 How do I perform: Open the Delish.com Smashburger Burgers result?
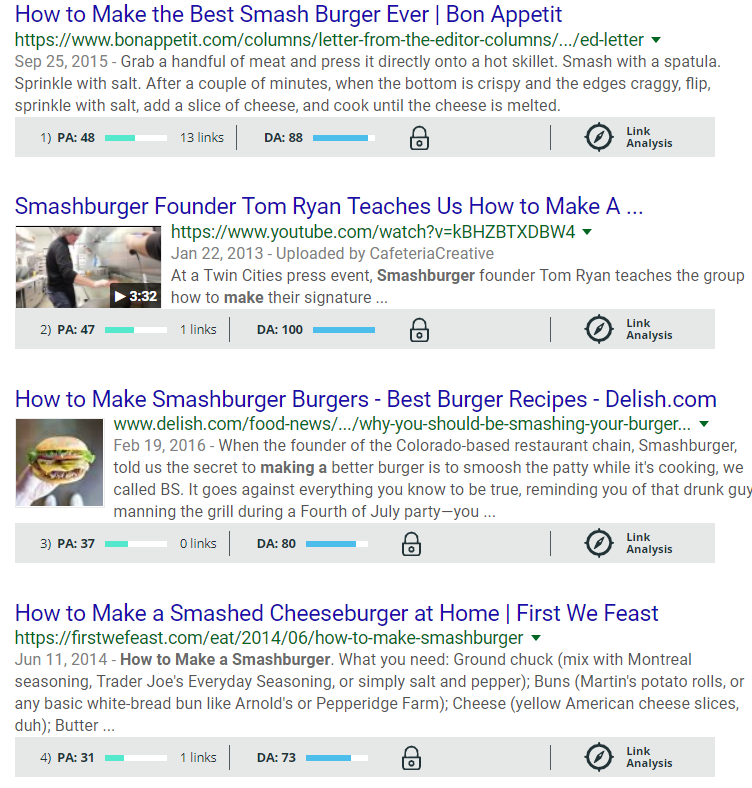pos(365,399)
